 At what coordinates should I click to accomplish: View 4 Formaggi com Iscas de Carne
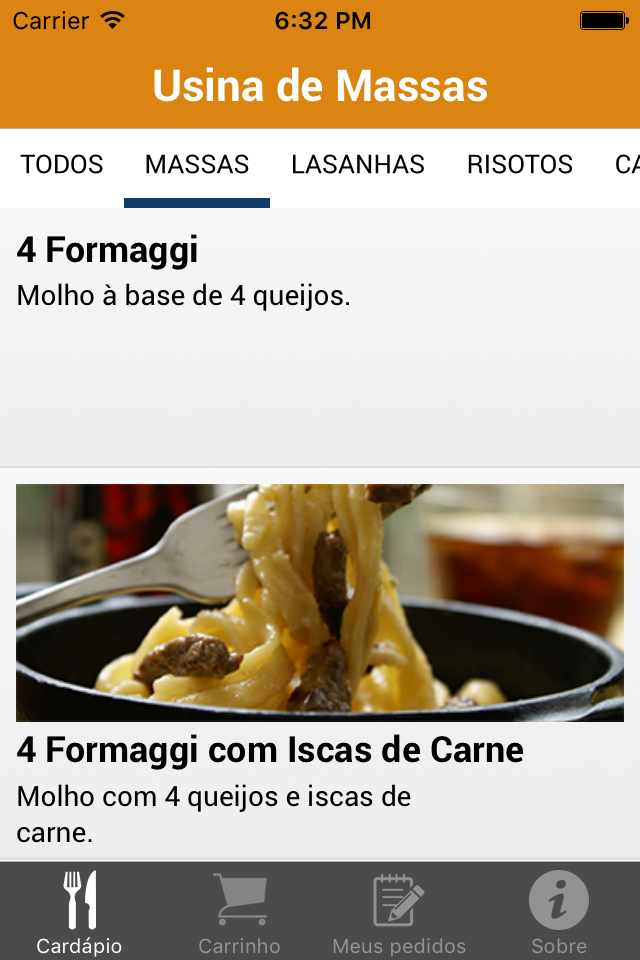point(320,660)
